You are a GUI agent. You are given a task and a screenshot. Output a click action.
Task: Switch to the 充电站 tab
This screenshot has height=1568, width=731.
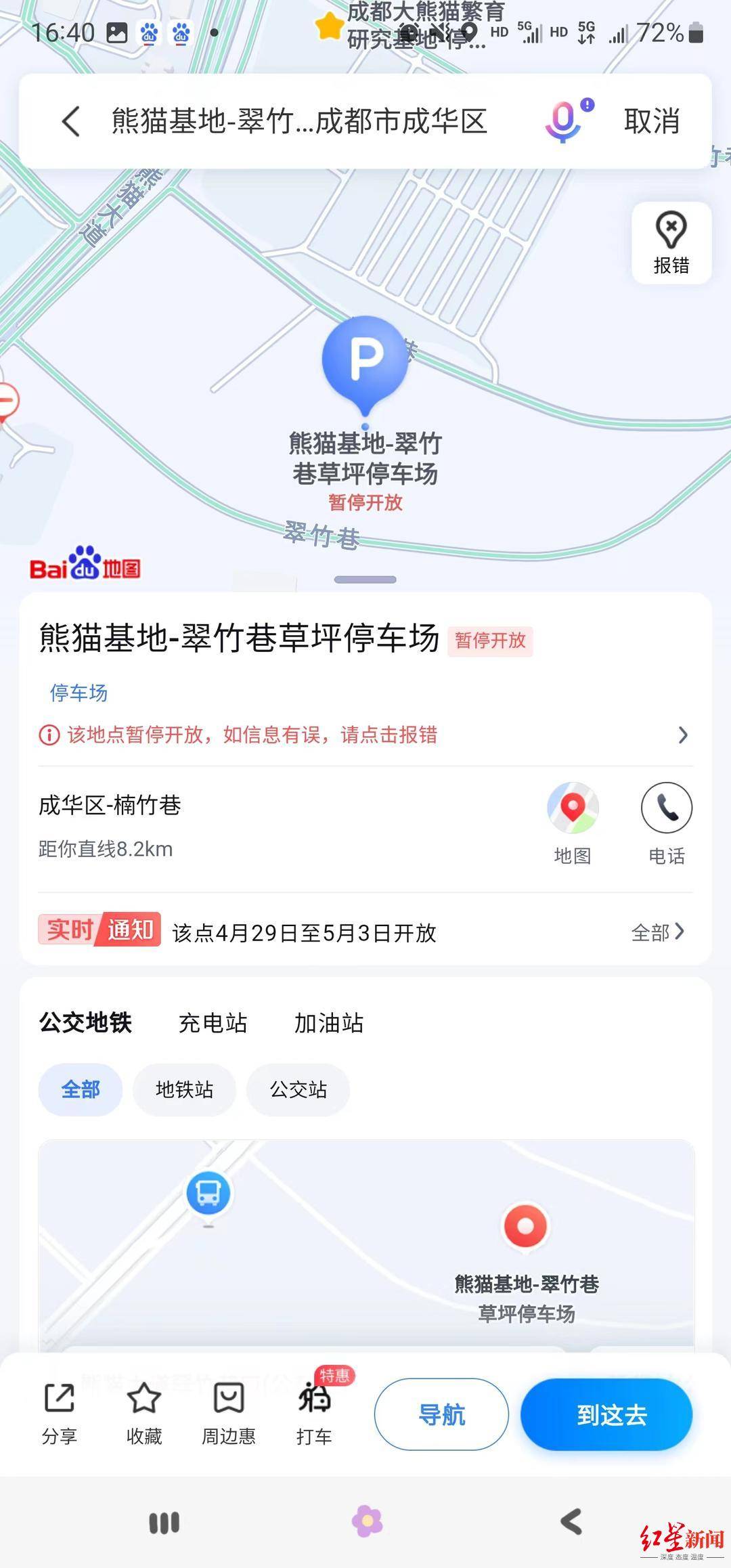pos(213,1023)
